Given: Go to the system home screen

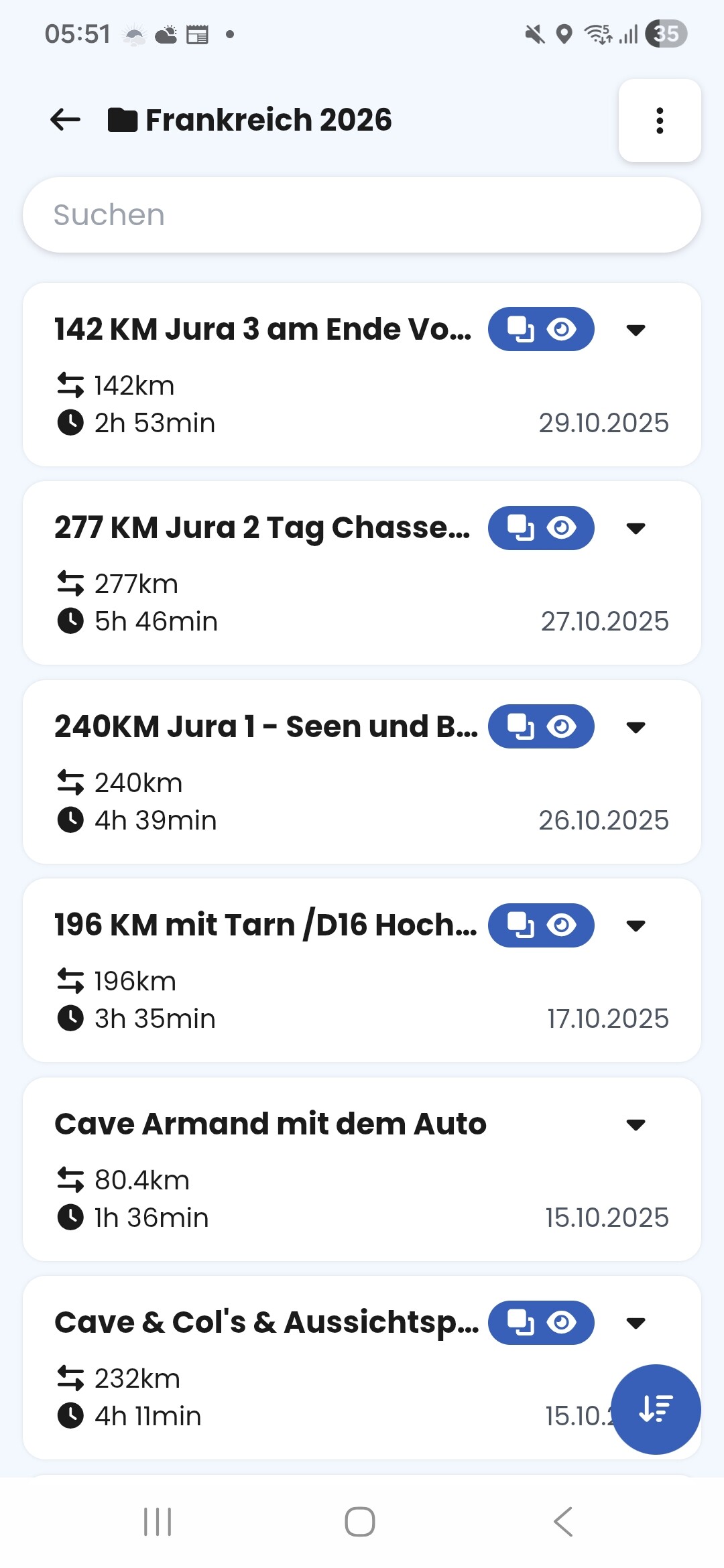Looking at the screenshot, I should click(360, 1522).
